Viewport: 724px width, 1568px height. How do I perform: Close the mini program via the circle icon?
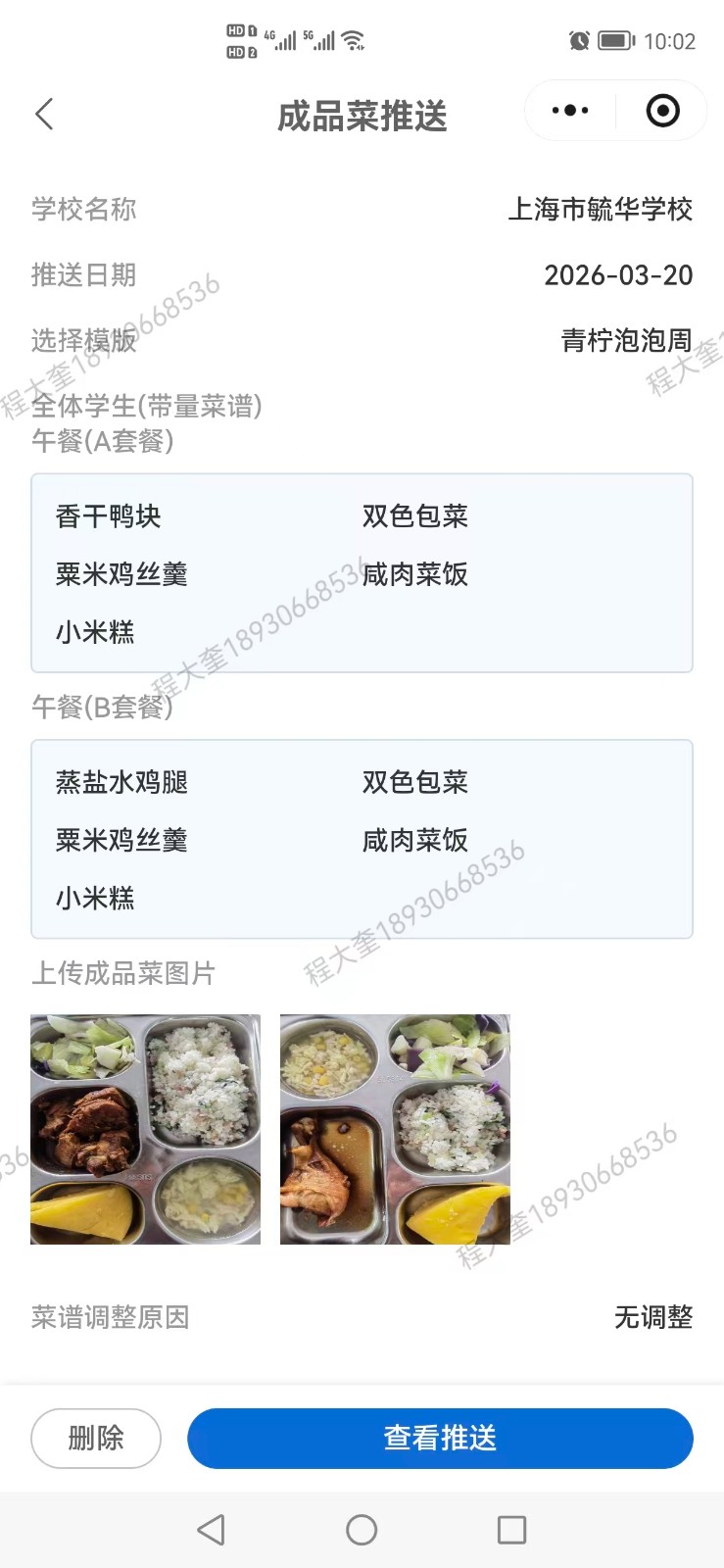[x=662, y=111]
